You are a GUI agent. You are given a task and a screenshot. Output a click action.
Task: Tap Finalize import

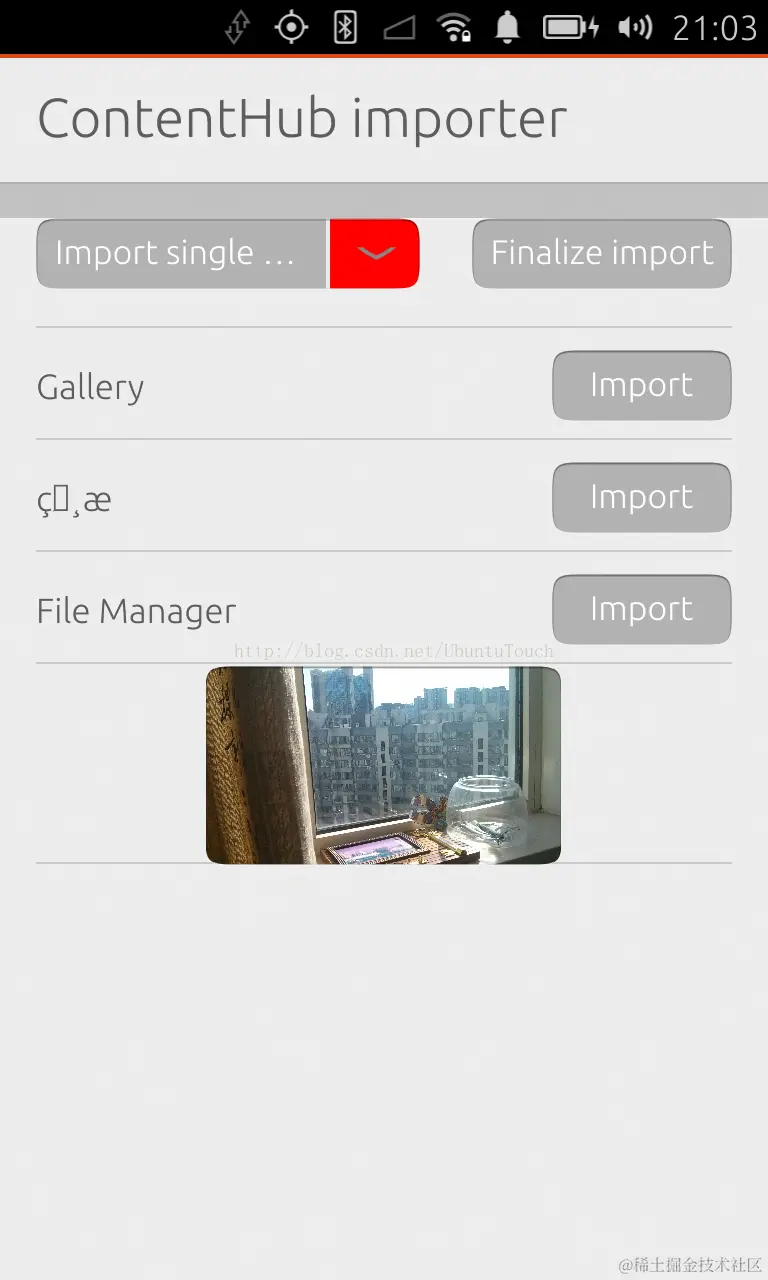pos(601,254)
